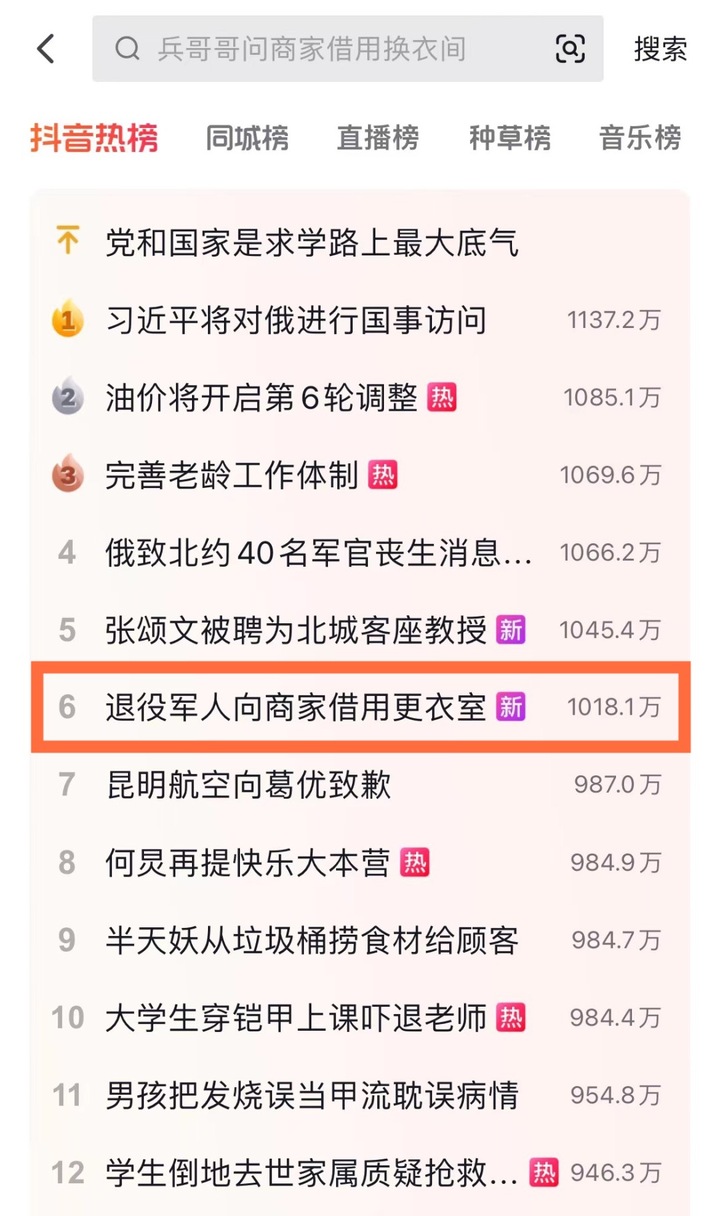View topic 油价将开启第6轮调整
Image resolution: width=720 pixels, height=1216 pixels.
point(262,398)
